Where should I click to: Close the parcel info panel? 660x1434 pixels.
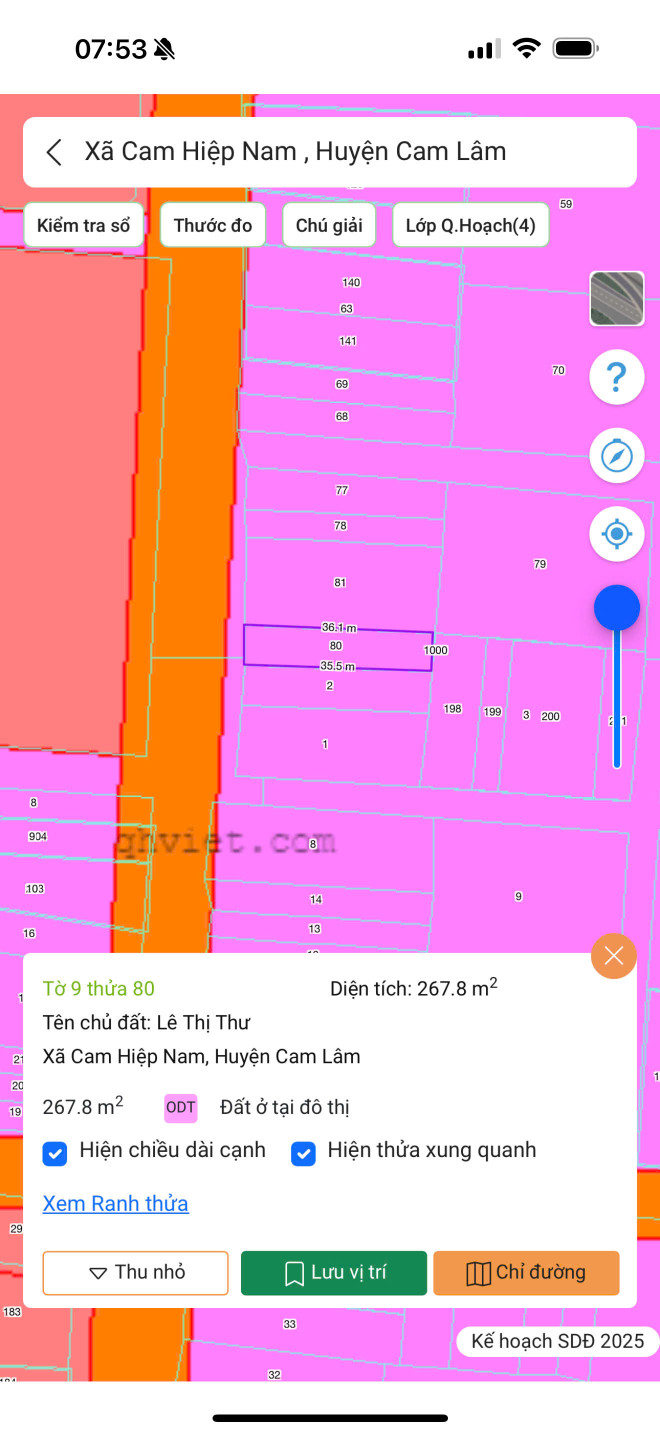click(614, 956)
